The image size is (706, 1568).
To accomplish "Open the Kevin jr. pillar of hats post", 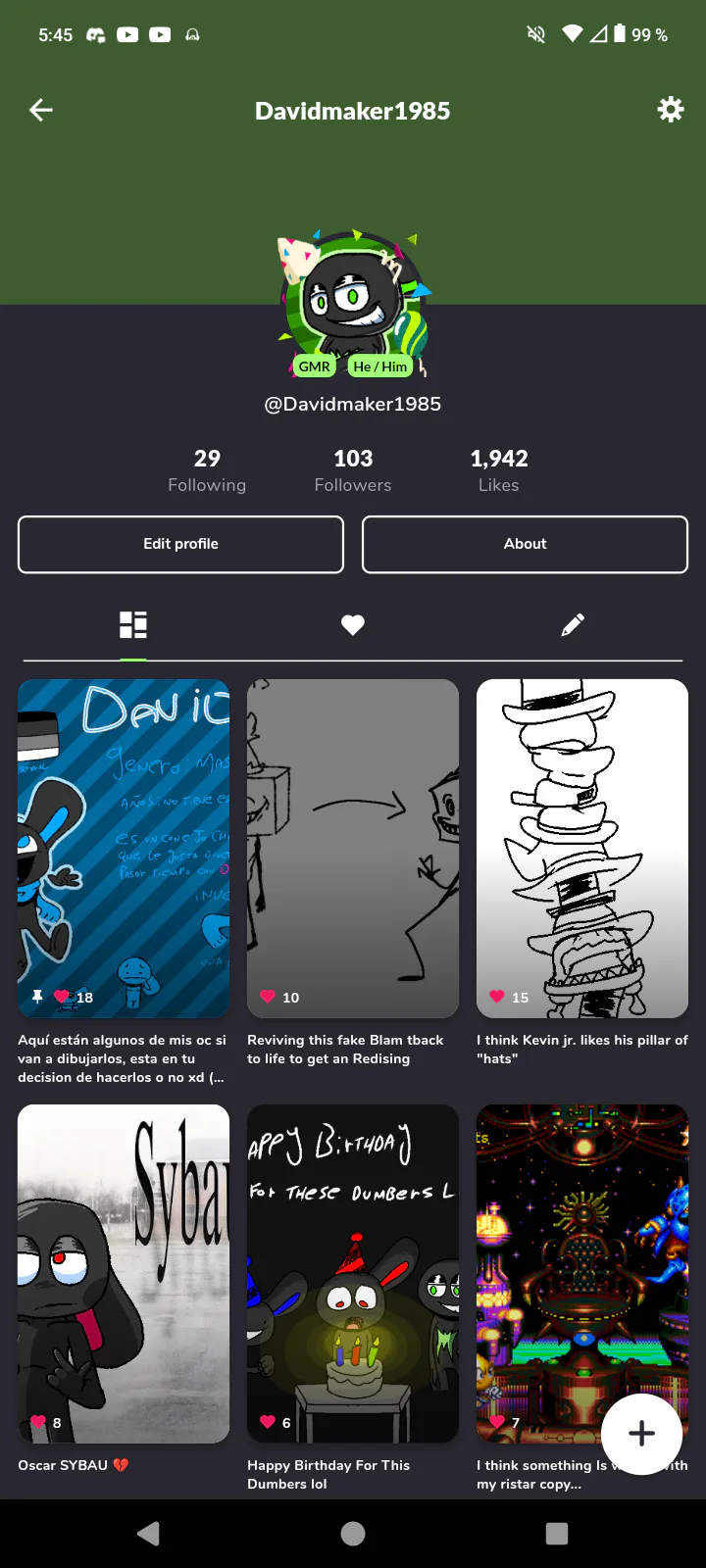I will 582,848.
